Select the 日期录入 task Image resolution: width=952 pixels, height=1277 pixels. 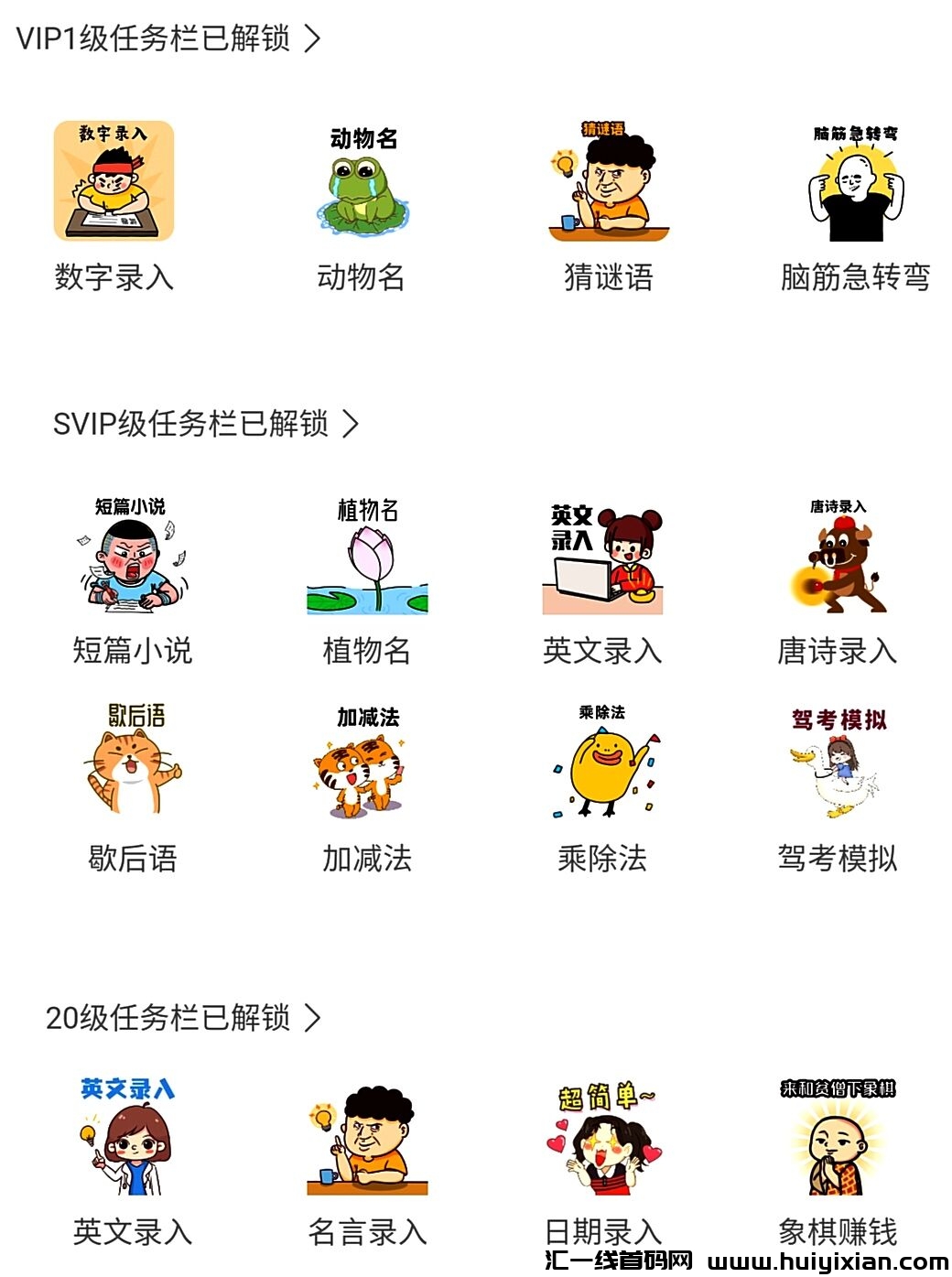click(x=602, y=1140)
